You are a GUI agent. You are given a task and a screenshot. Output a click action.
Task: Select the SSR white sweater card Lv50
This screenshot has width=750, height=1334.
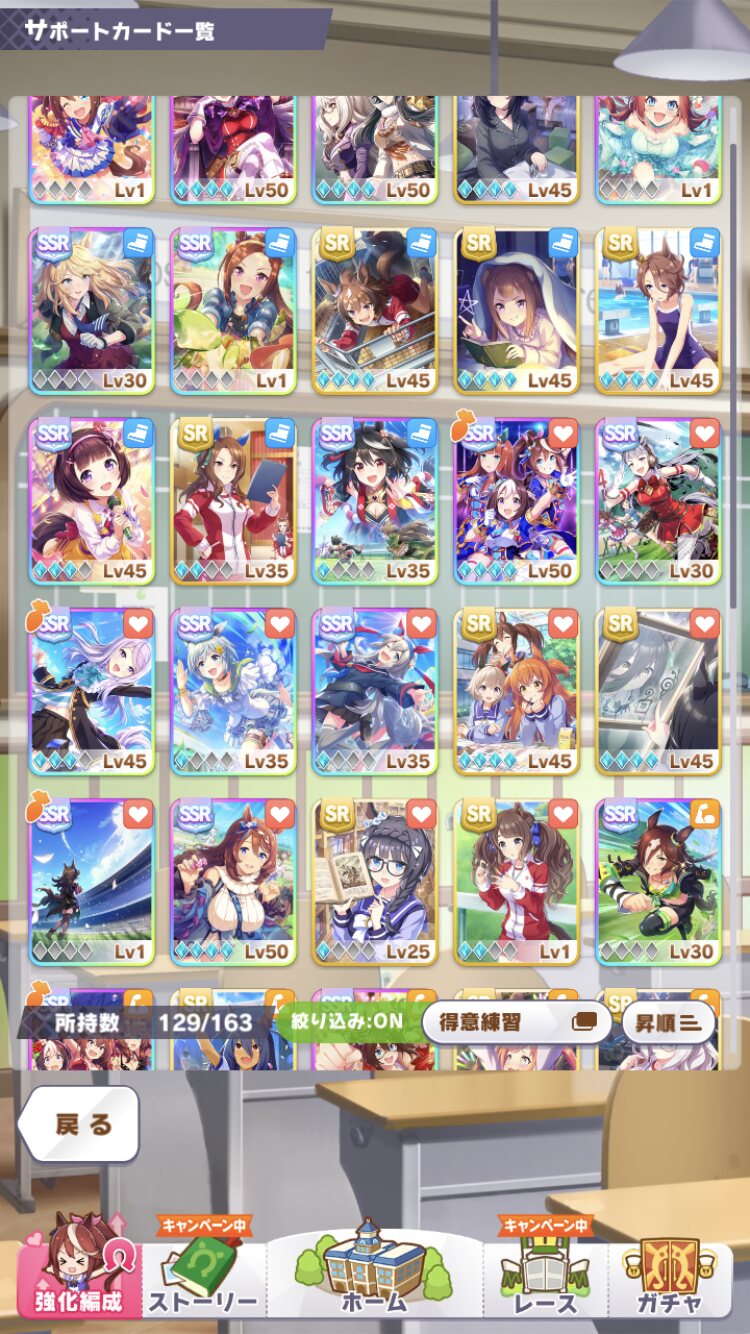[233, 882]
